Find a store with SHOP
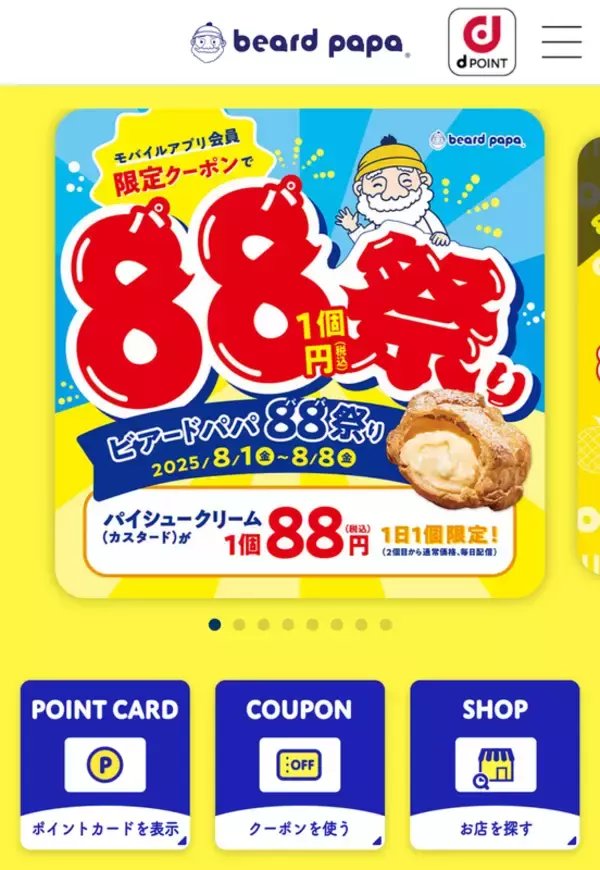 coord(494,764)
